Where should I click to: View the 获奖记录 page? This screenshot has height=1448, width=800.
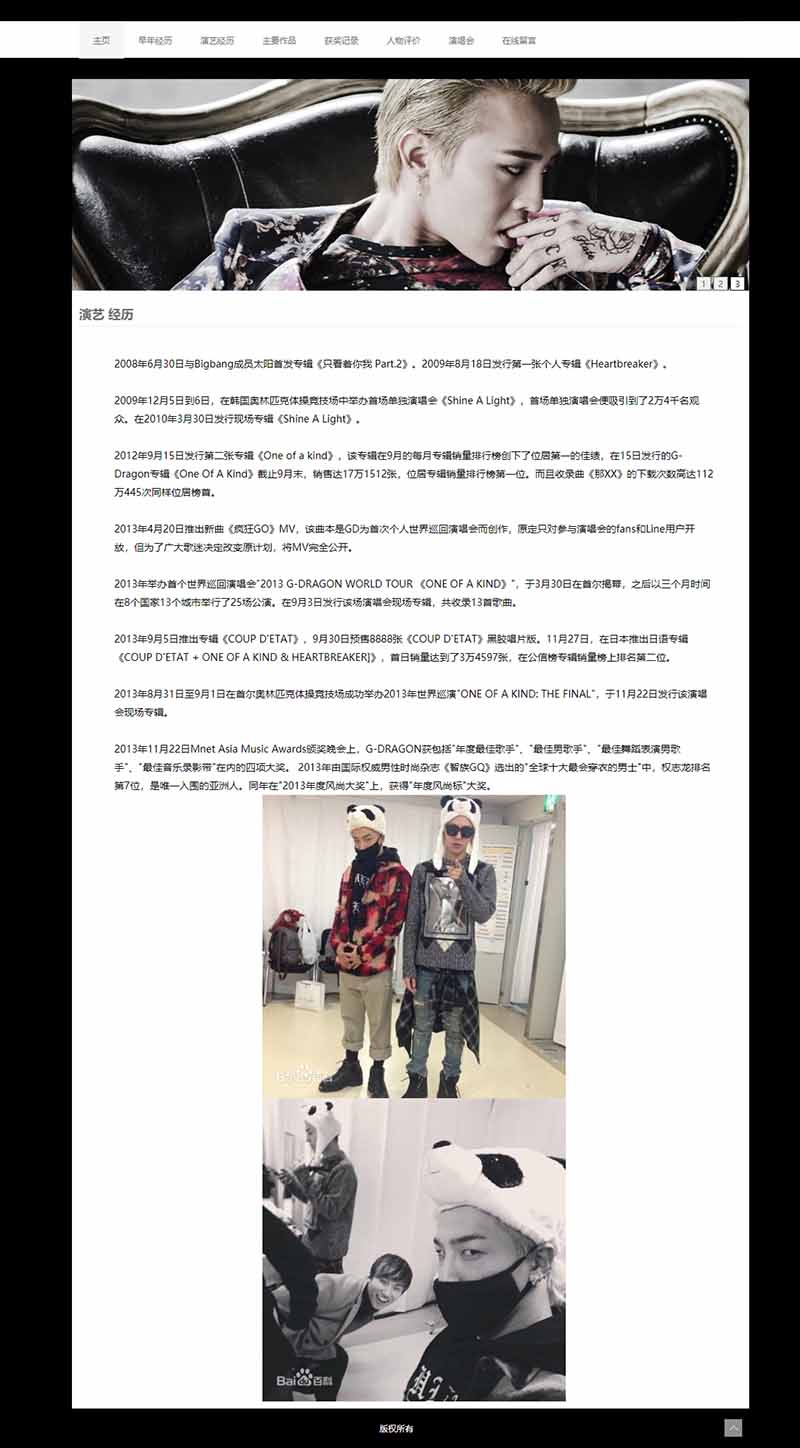click(x=341, y=40)
